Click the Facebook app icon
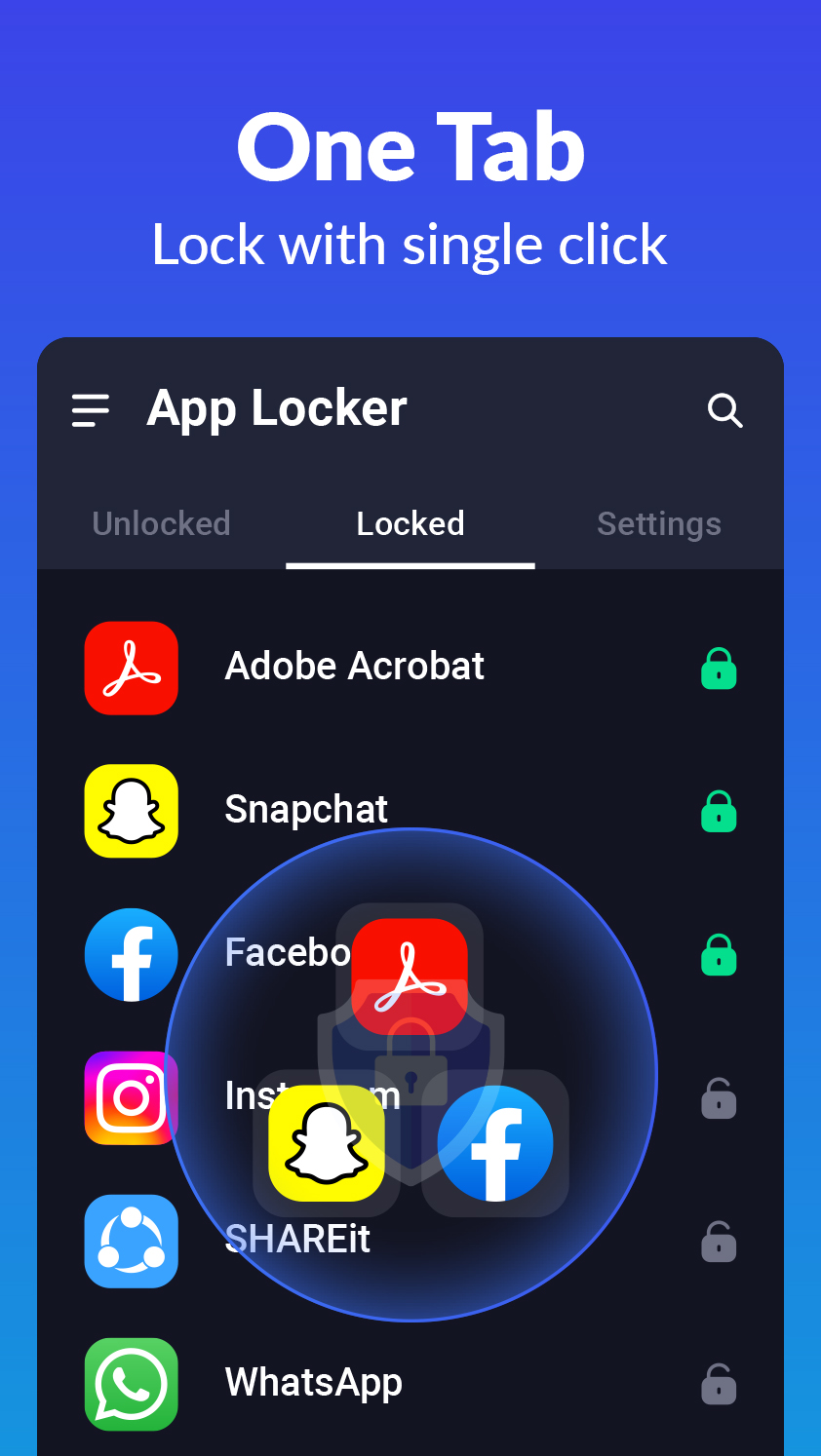This screenshot has height=1456, width=821. click(x=131, y=954)
